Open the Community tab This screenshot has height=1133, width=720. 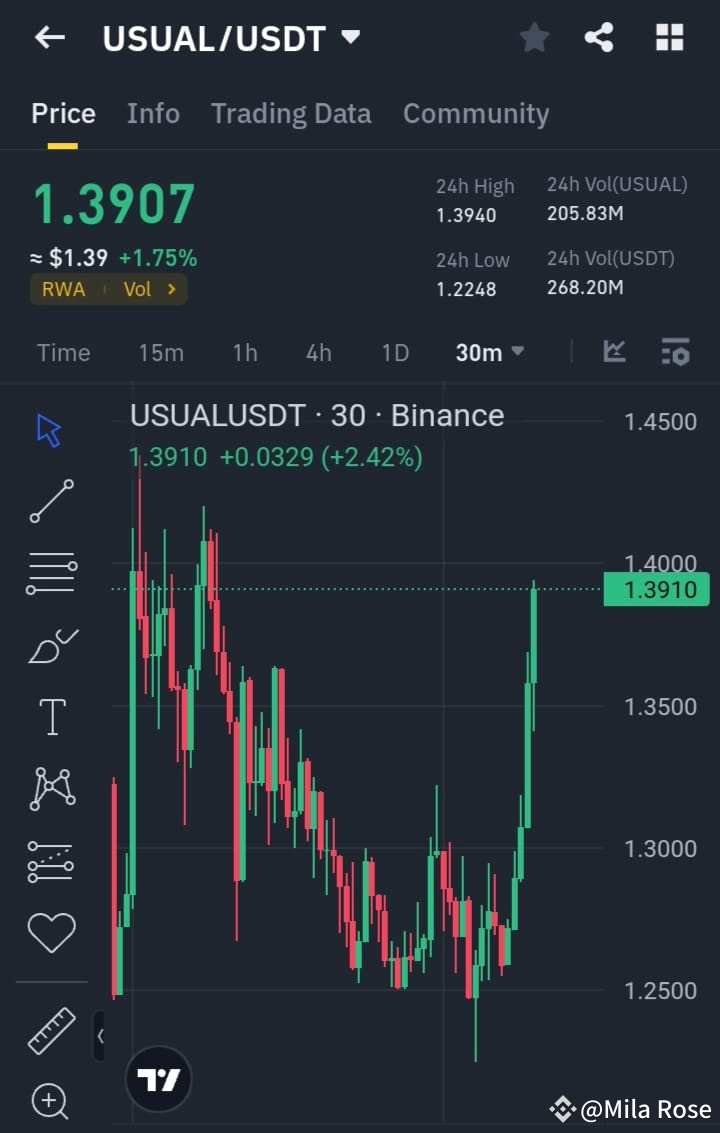[476, 113]
